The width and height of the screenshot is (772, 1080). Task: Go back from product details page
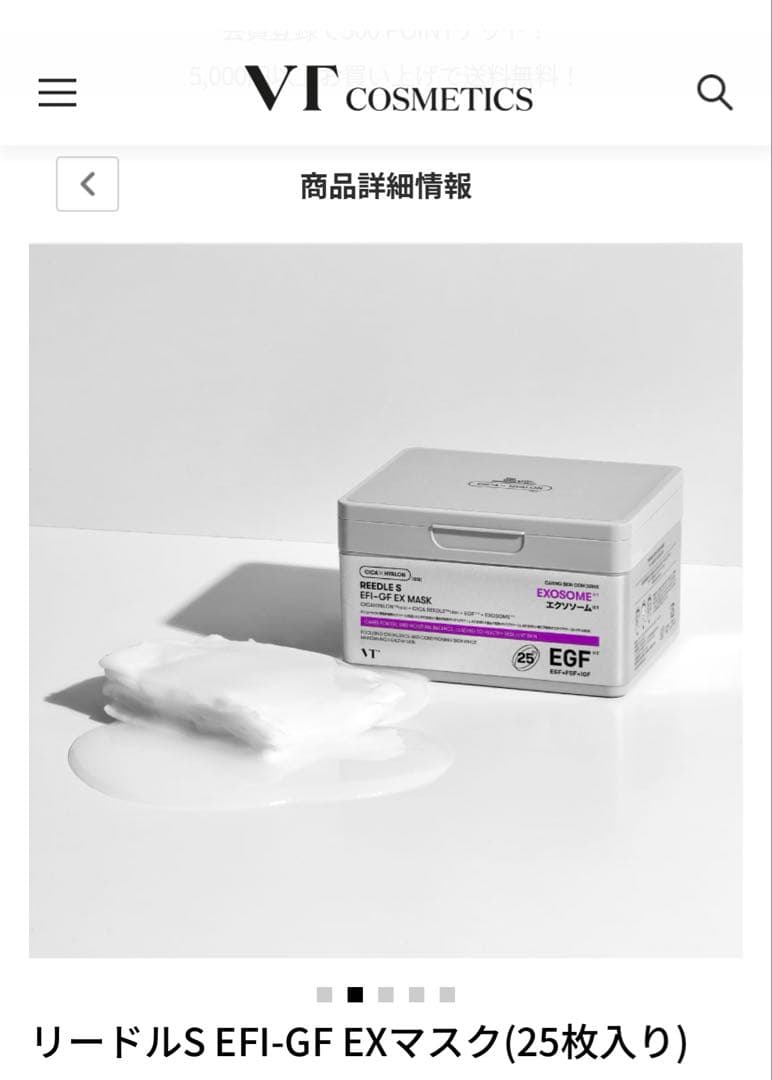click(x=87, y=184)
